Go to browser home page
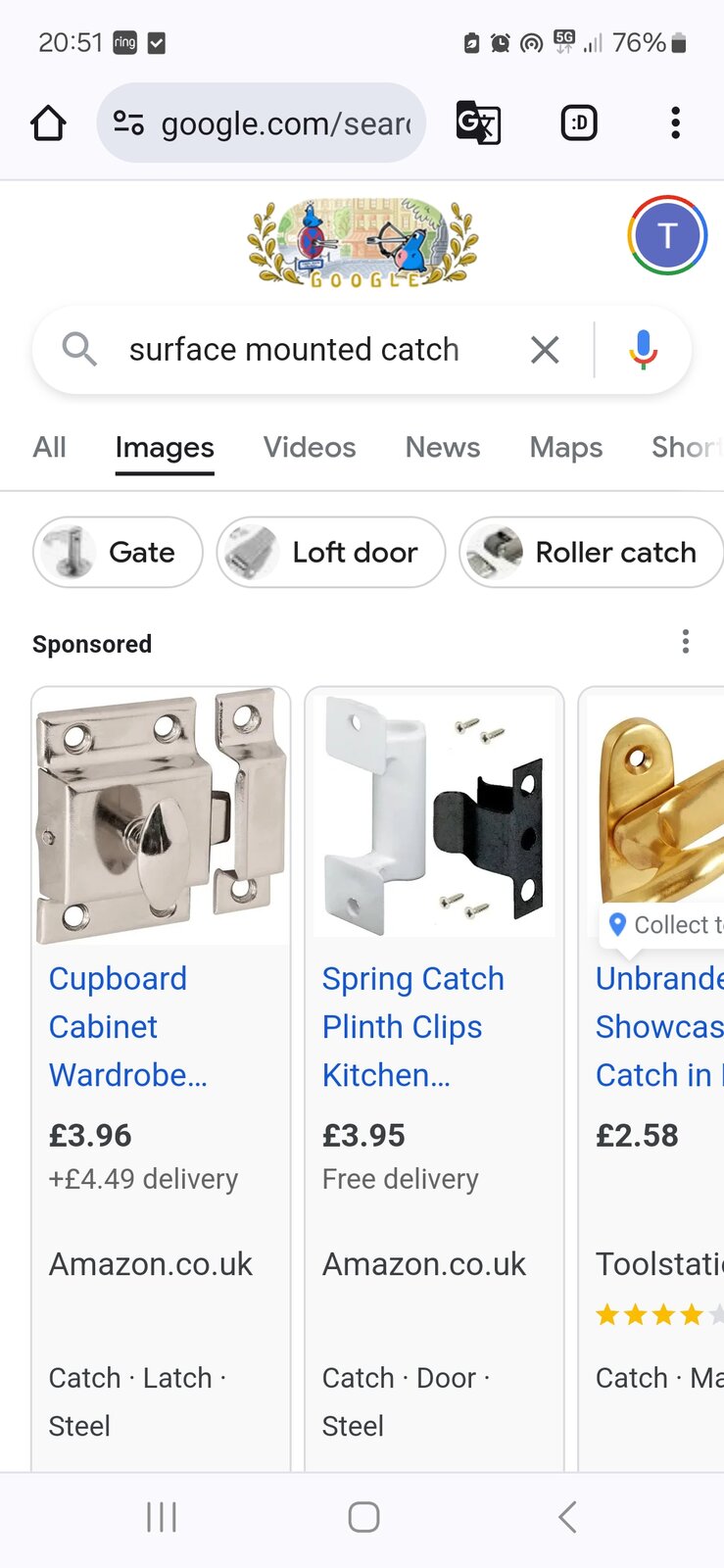This screenshot has width=724, height=1568. (x=48, y=123)
